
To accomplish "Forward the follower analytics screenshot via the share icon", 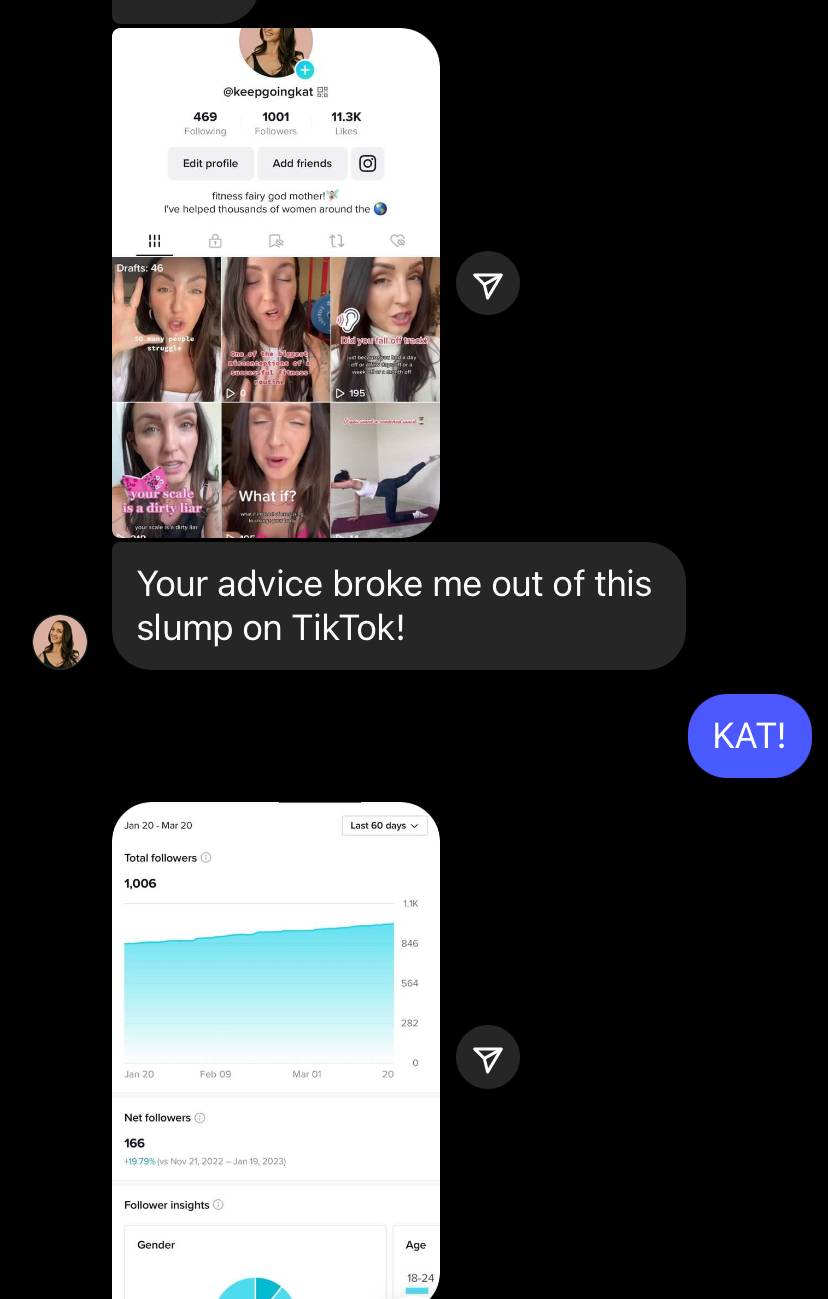I will click(487, 1057).
